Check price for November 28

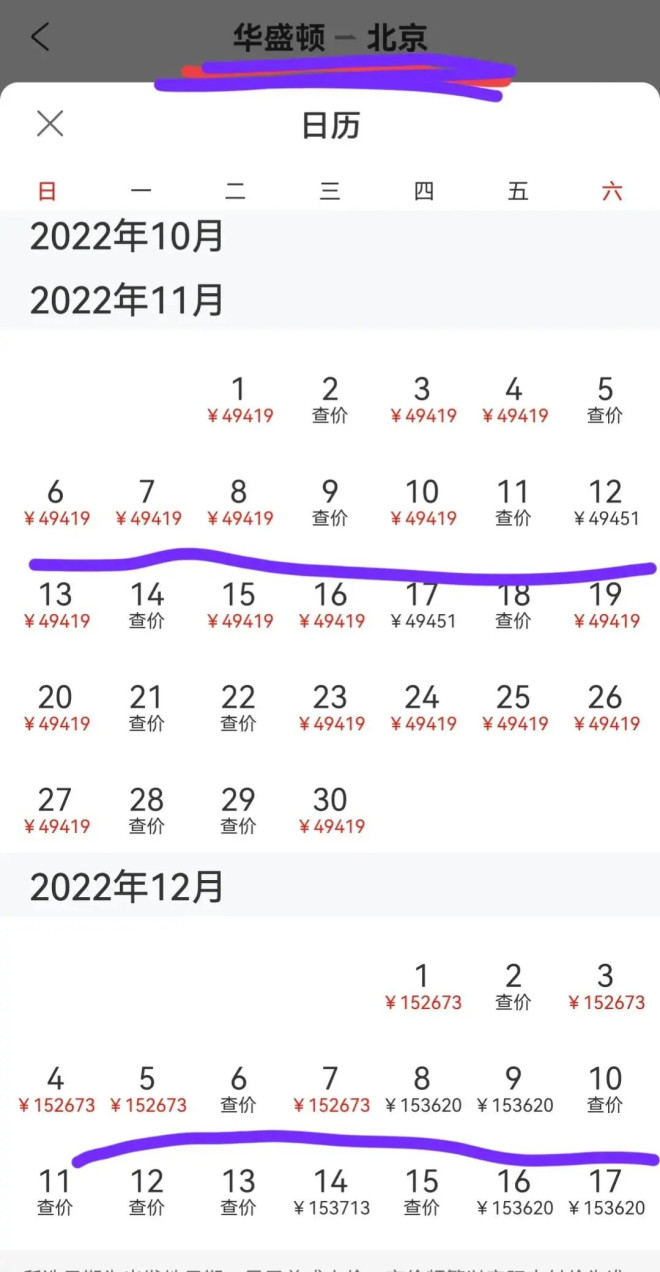pyautogui.click(x=147, y=811)
